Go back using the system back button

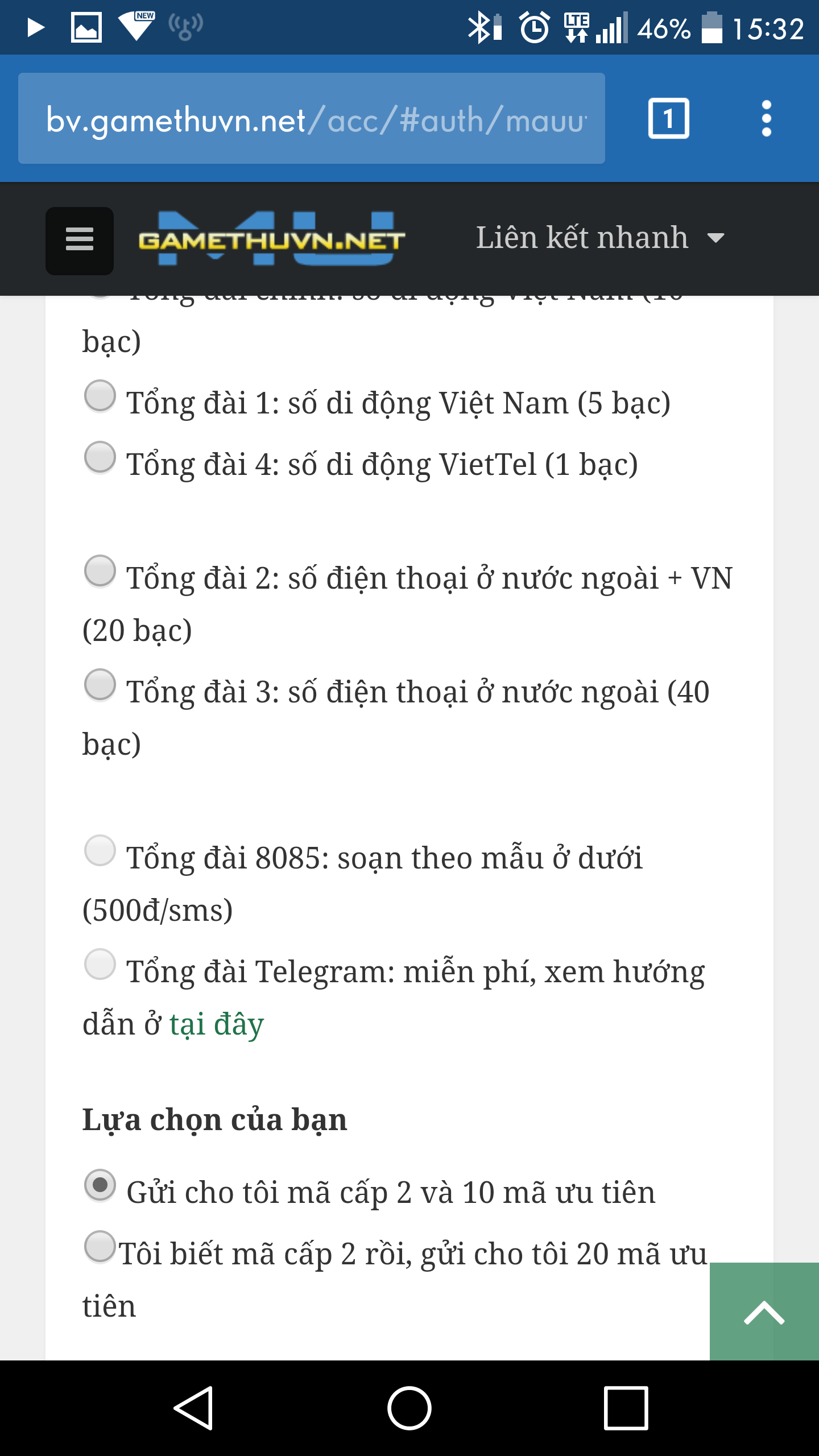(193, 1408)
